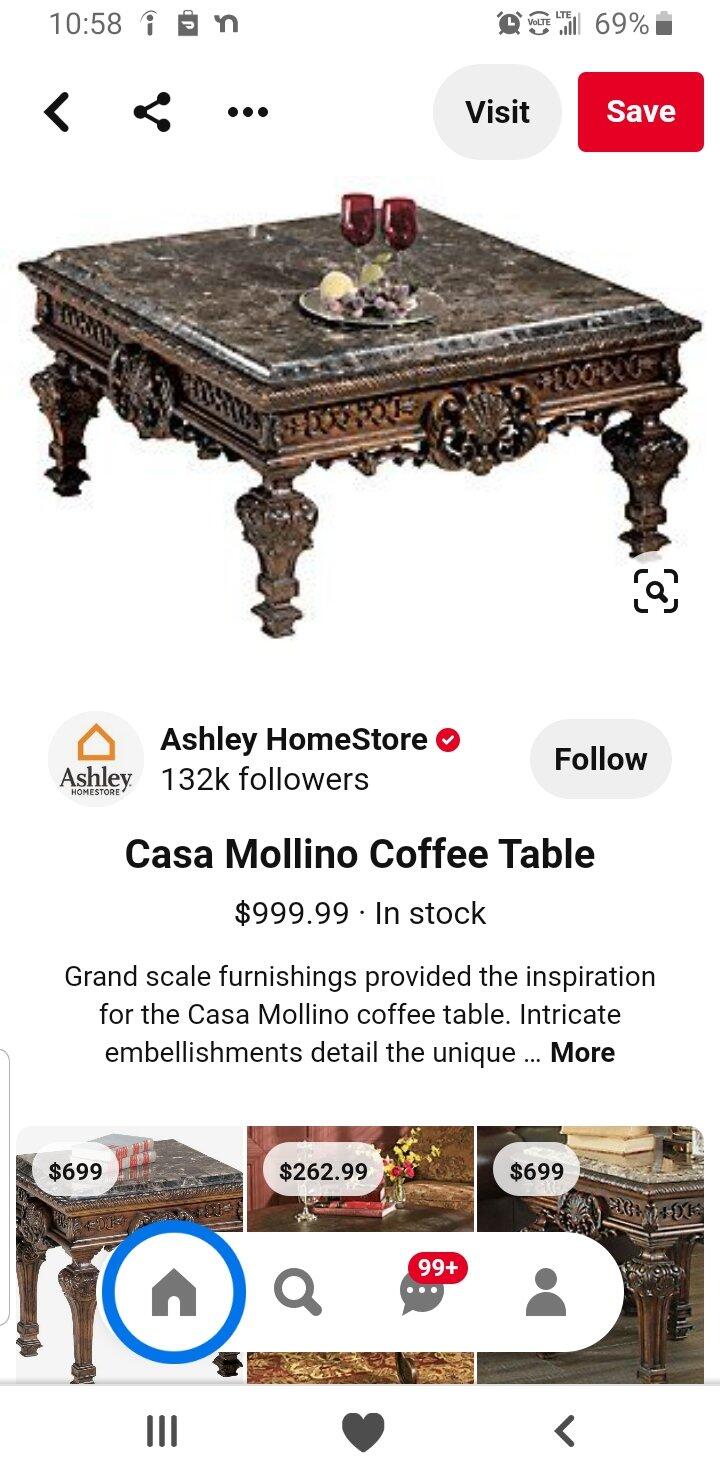Screen dimensions: 720x1480
Task: Open visual search lens on image
Action: coord(656,591)
